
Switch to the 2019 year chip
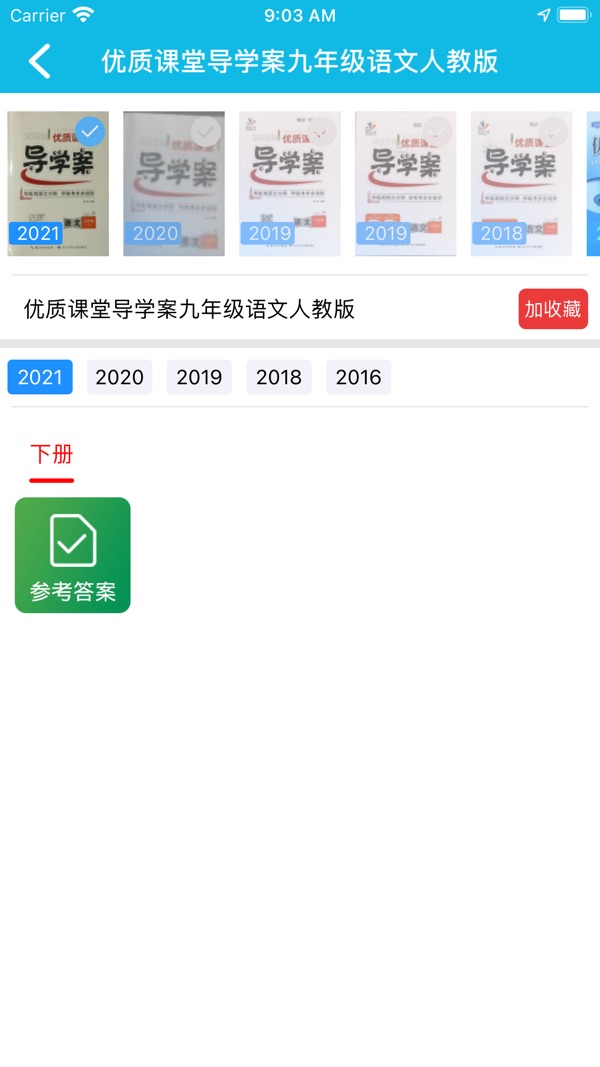pyautogui.click(x=199, y=377)
